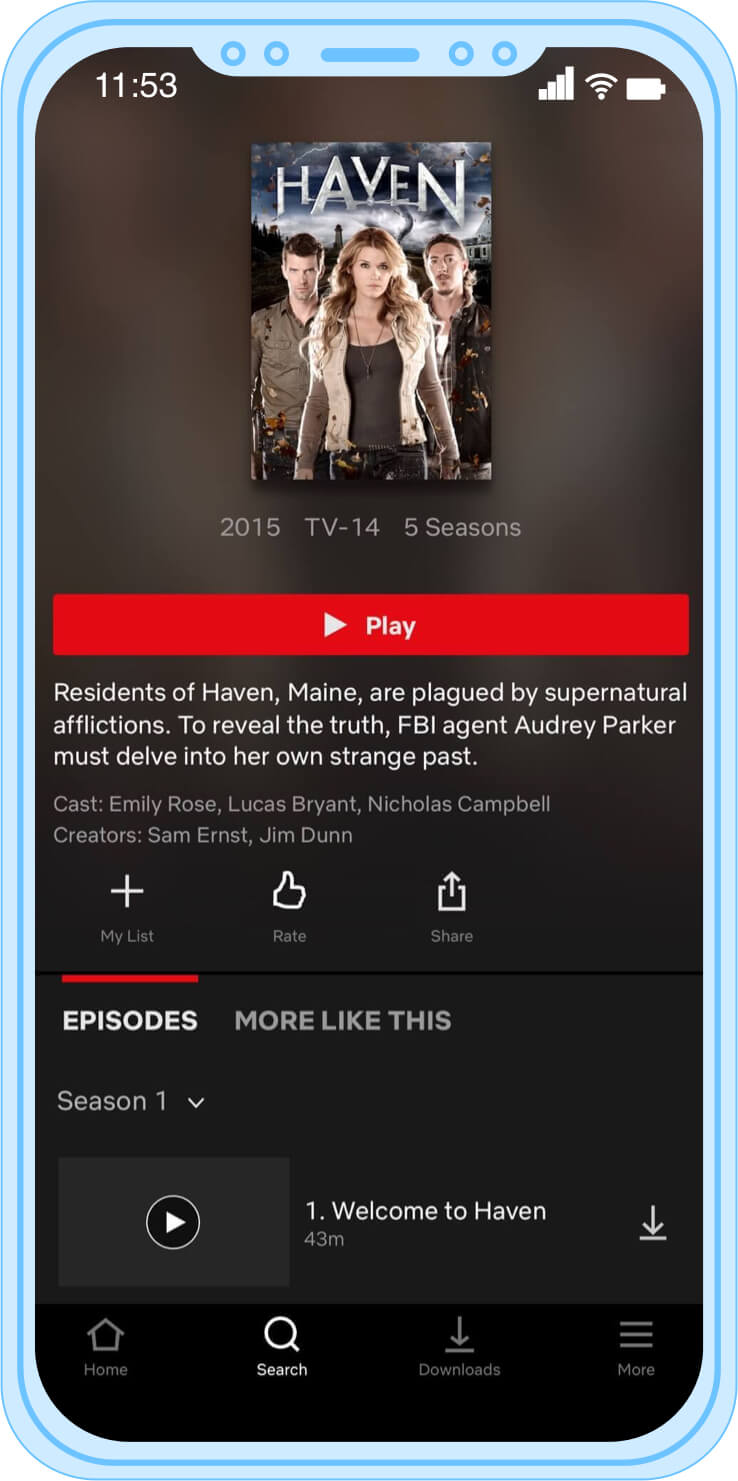Share the Haven title

[452, 906]
